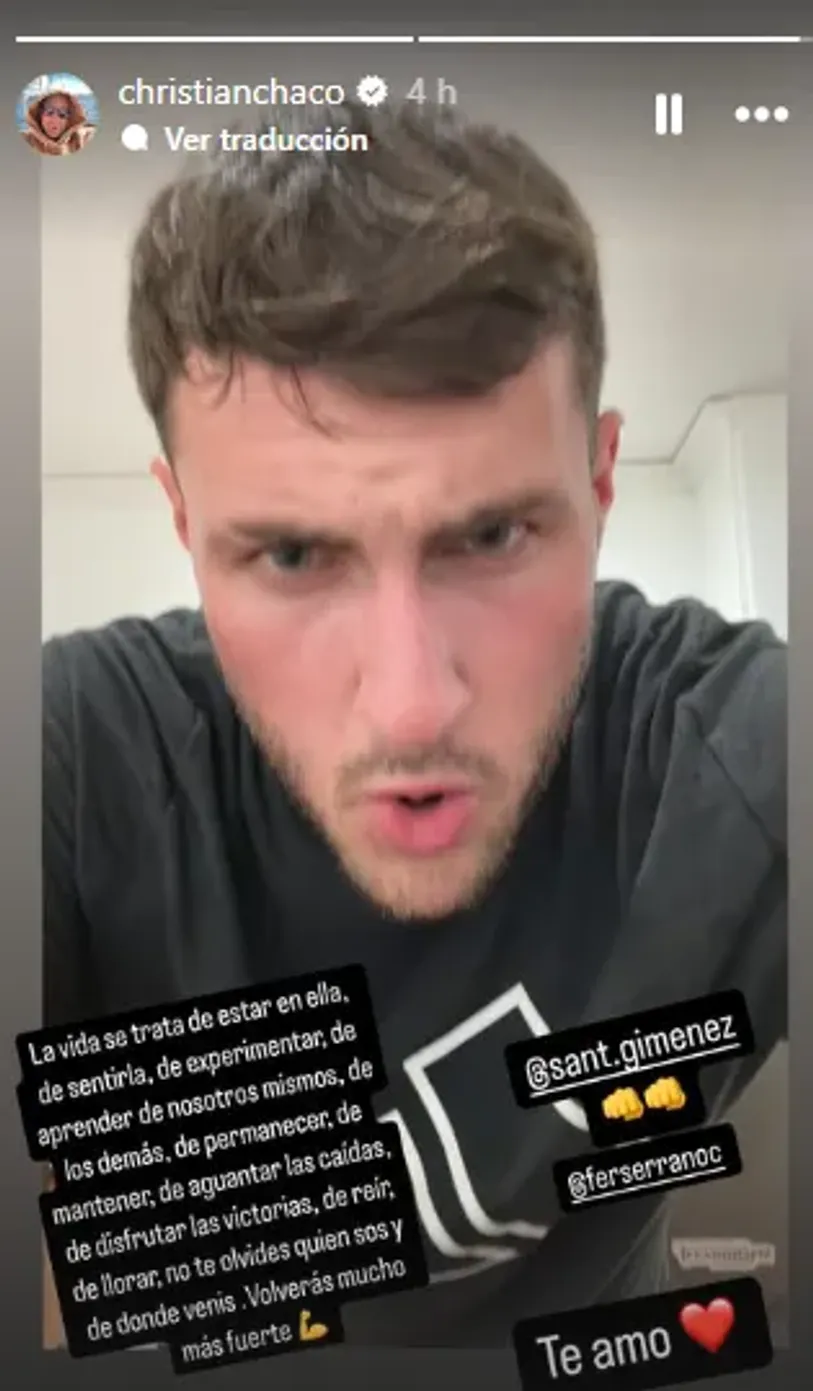The height and width of the screenshot is (1391, 813).
Task: Tap the christianchaco username
Action: (x=231, y=93)
